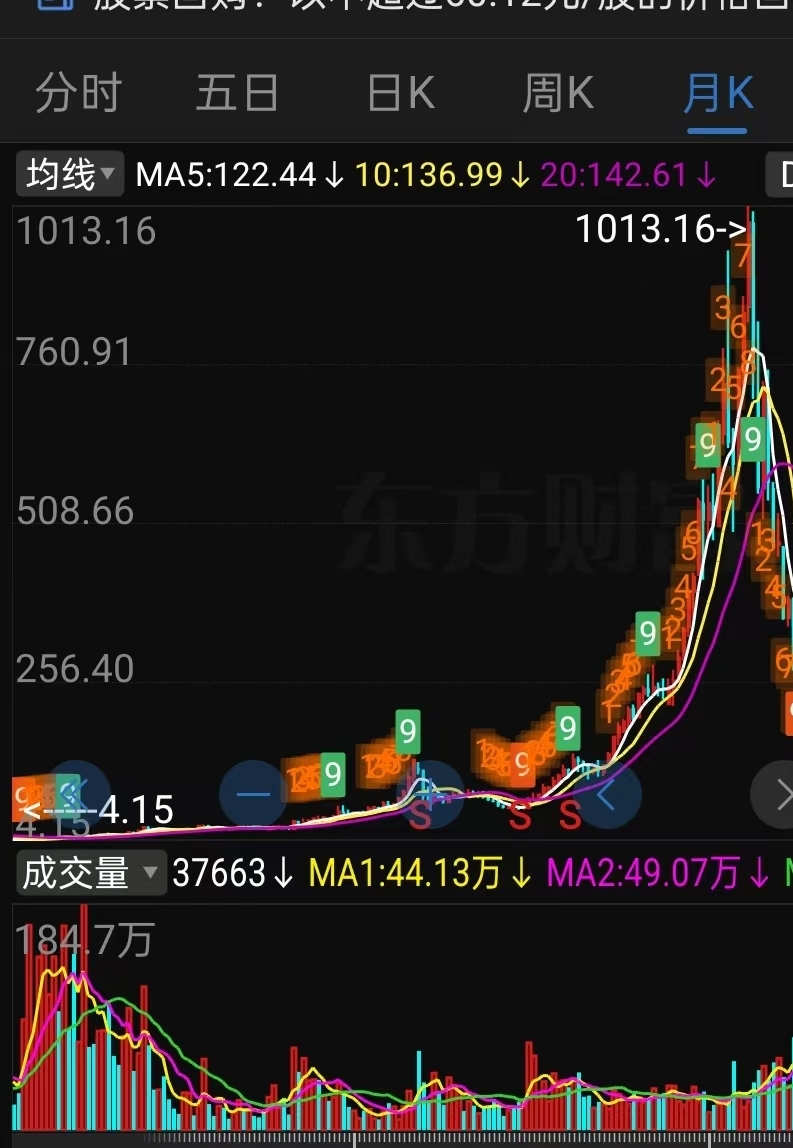Zoom out the chart with the minus button
This screenshot has width=793, height=1148.
pyautogui.click(x=253, y=794)
